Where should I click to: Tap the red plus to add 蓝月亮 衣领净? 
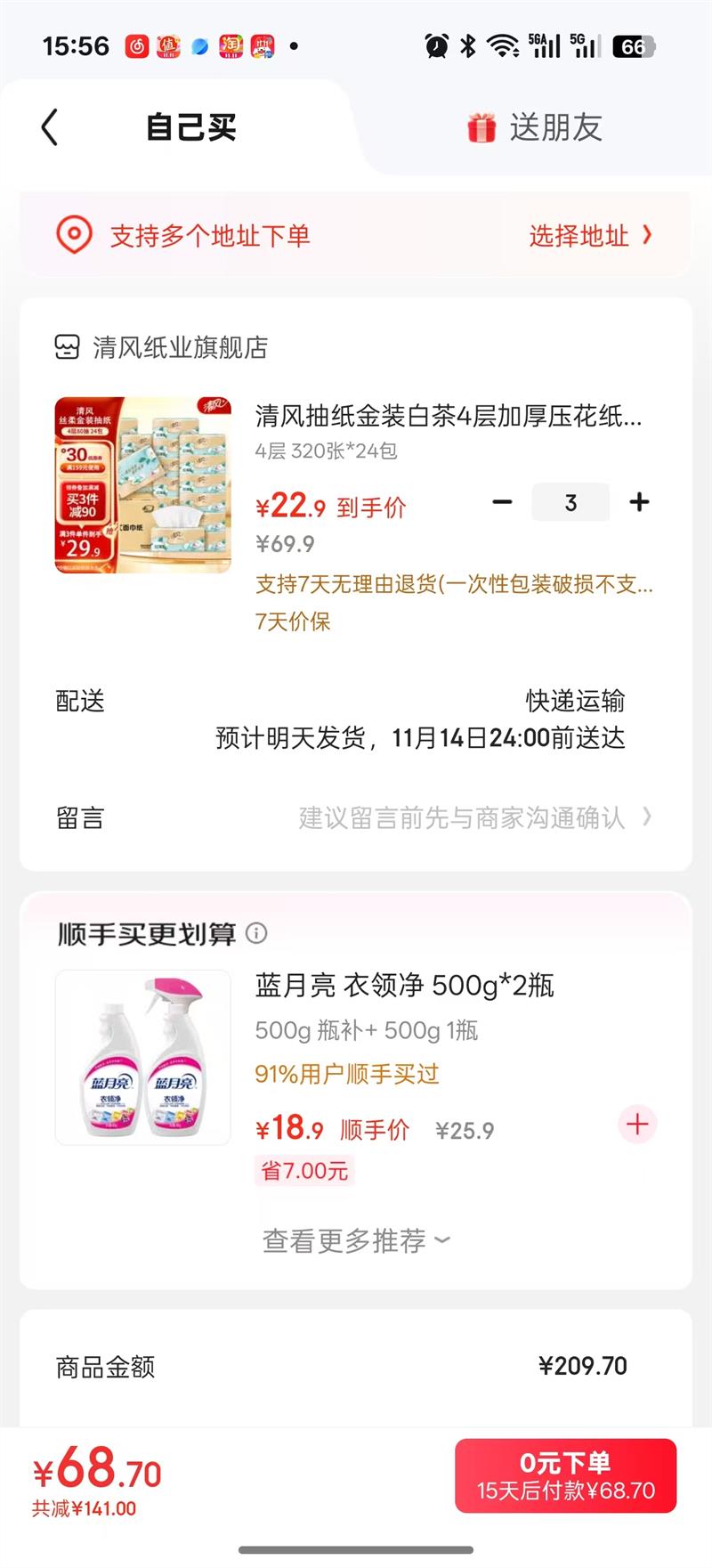(636, 1125)
